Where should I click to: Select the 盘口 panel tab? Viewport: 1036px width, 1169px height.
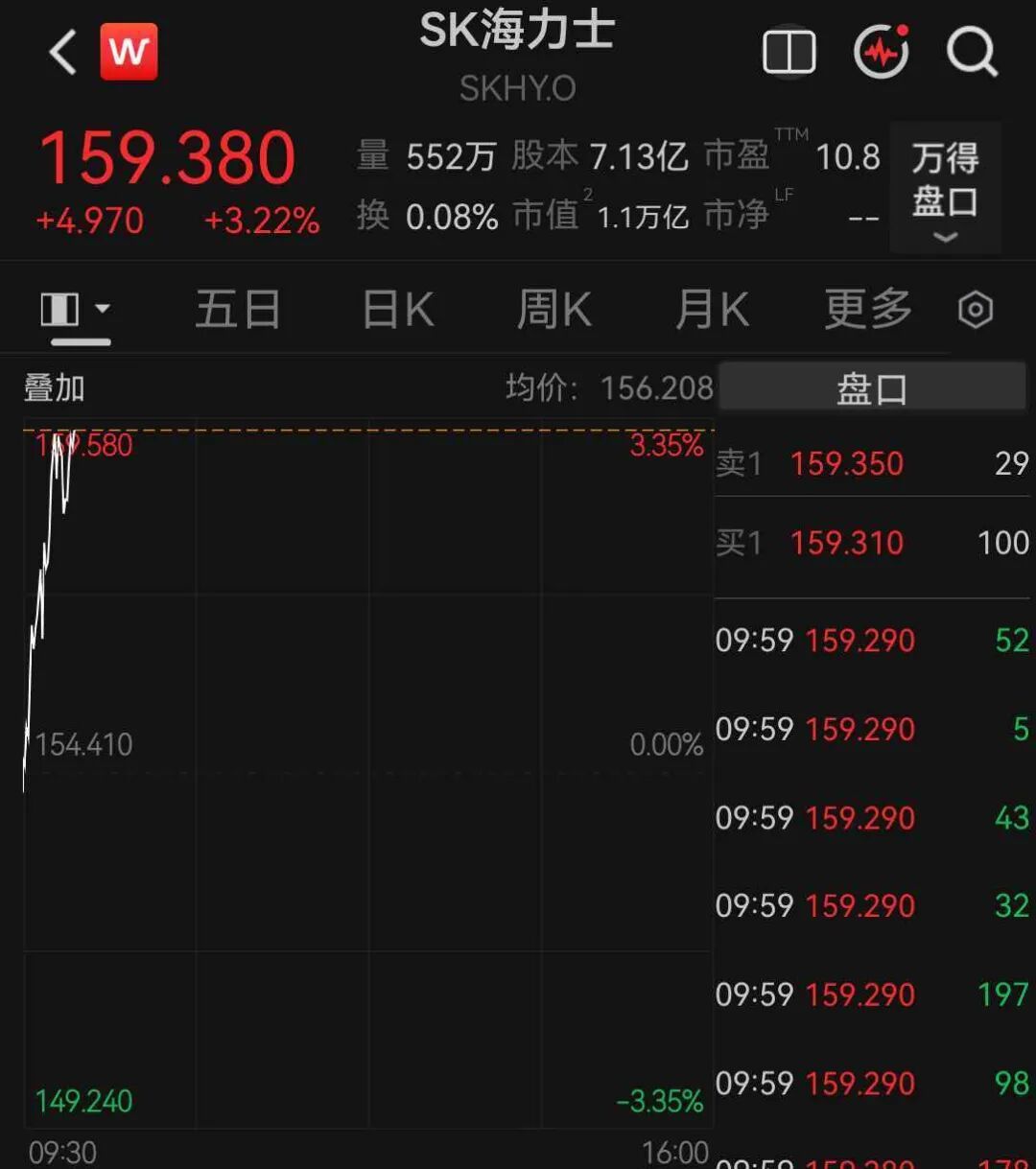tap(872, 388)
